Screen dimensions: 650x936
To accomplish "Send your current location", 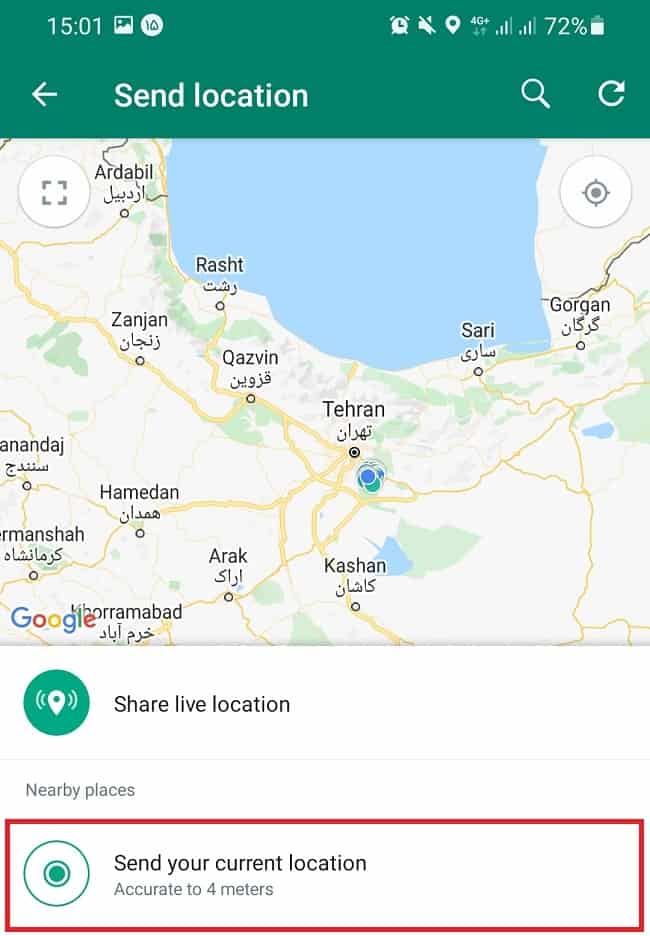I will tap(240, 873).
